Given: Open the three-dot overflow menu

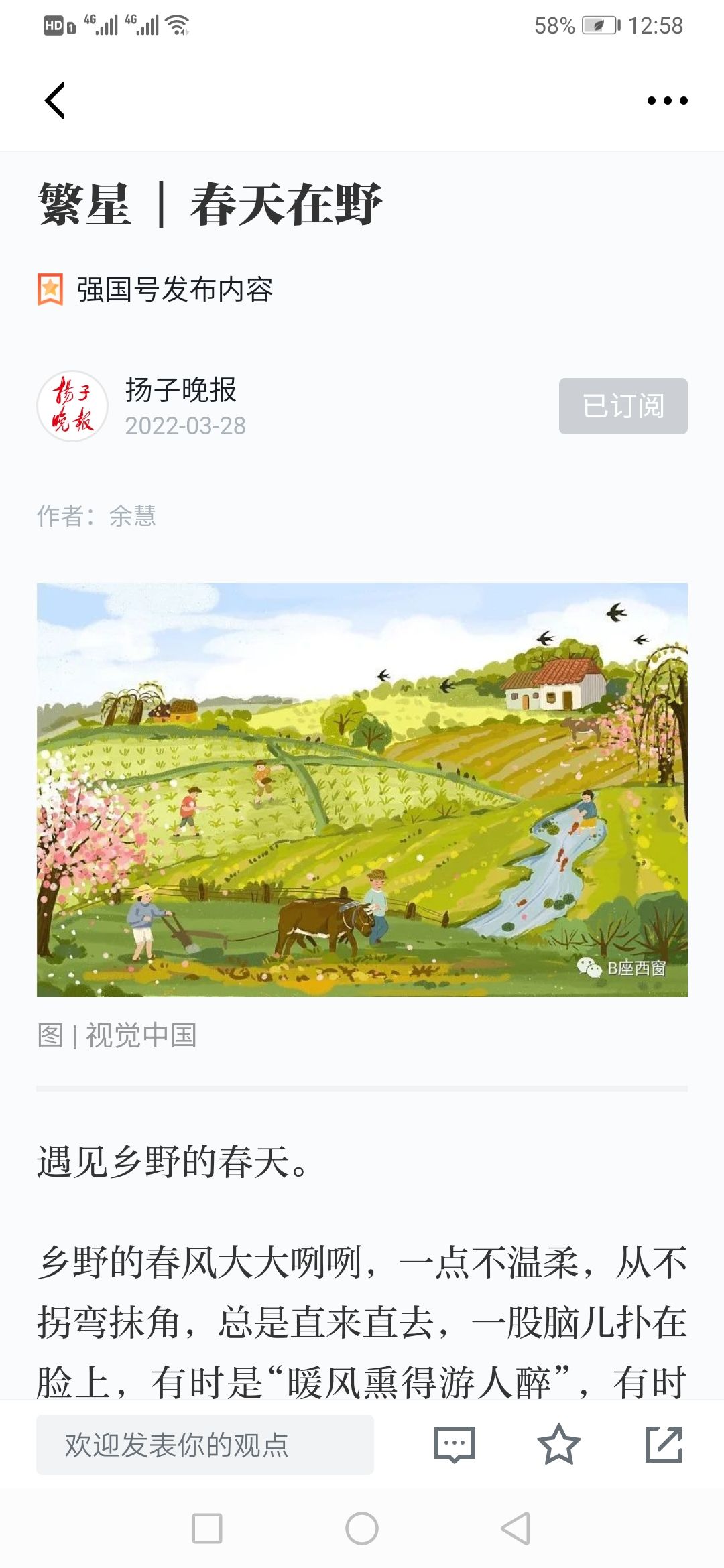Looking at the screenshot, I should [x=667, y=101].
